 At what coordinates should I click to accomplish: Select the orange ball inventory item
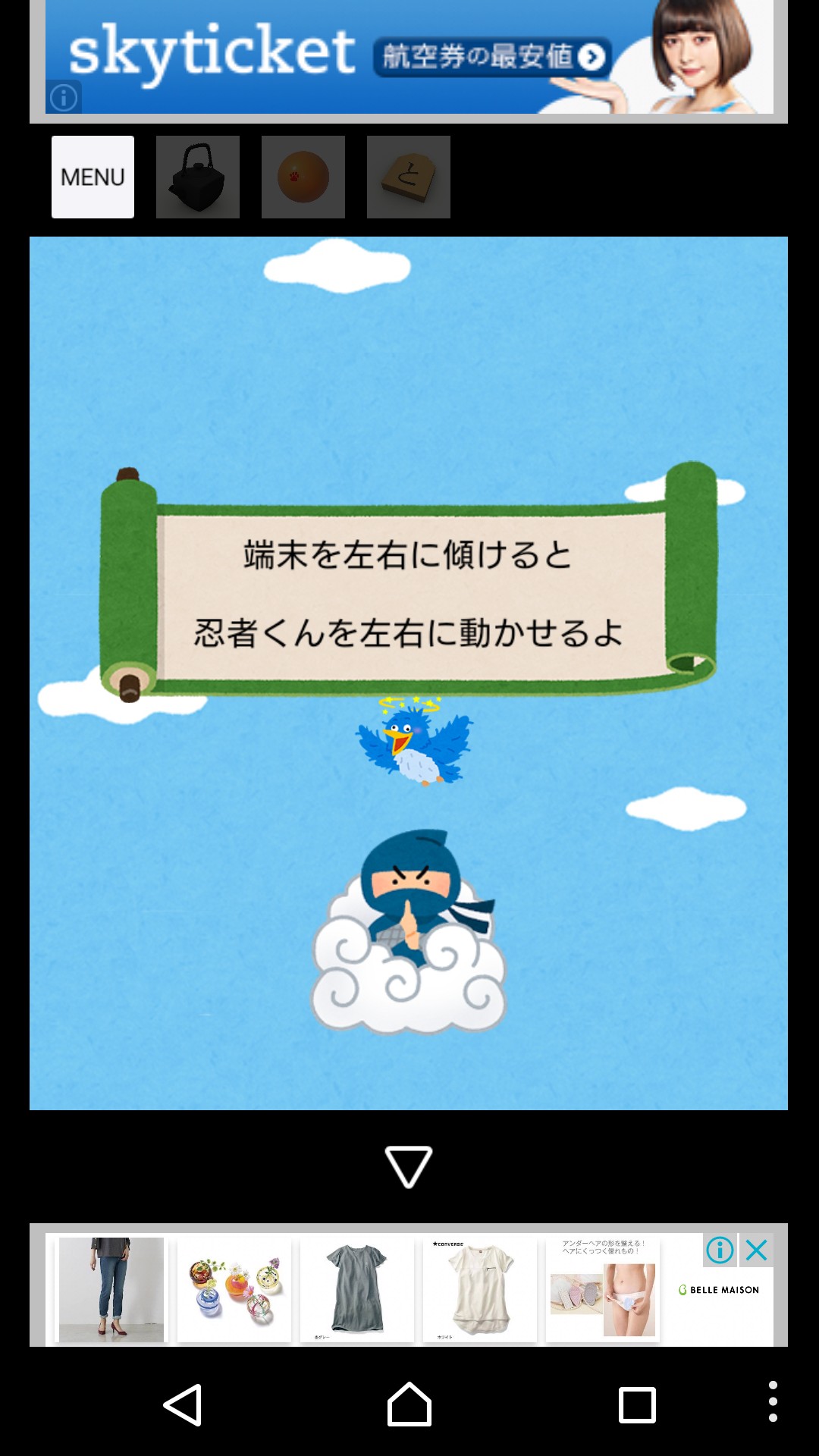tap(303, 177)
